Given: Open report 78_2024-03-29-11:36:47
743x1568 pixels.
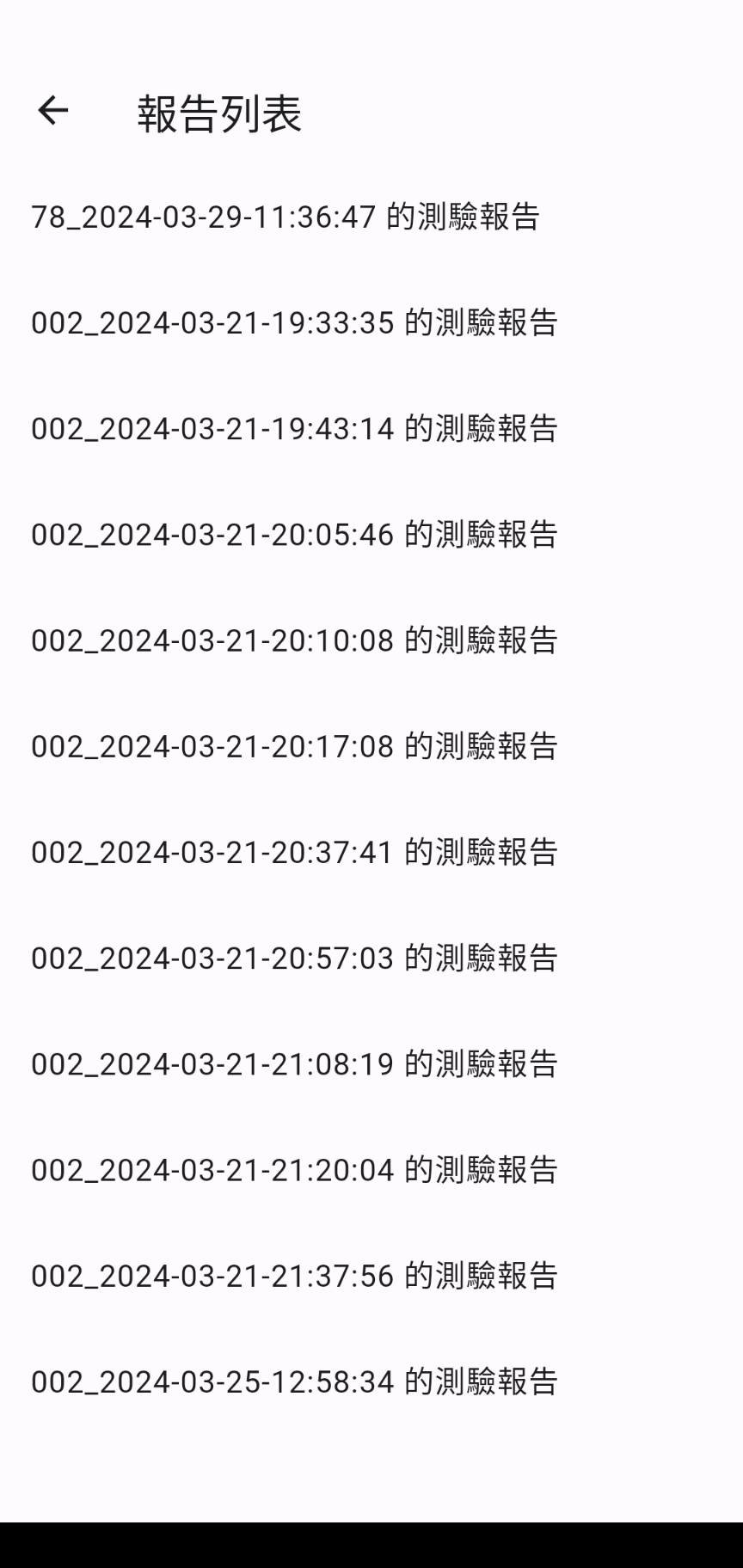Looking at the screenshot, I should 286,217.
